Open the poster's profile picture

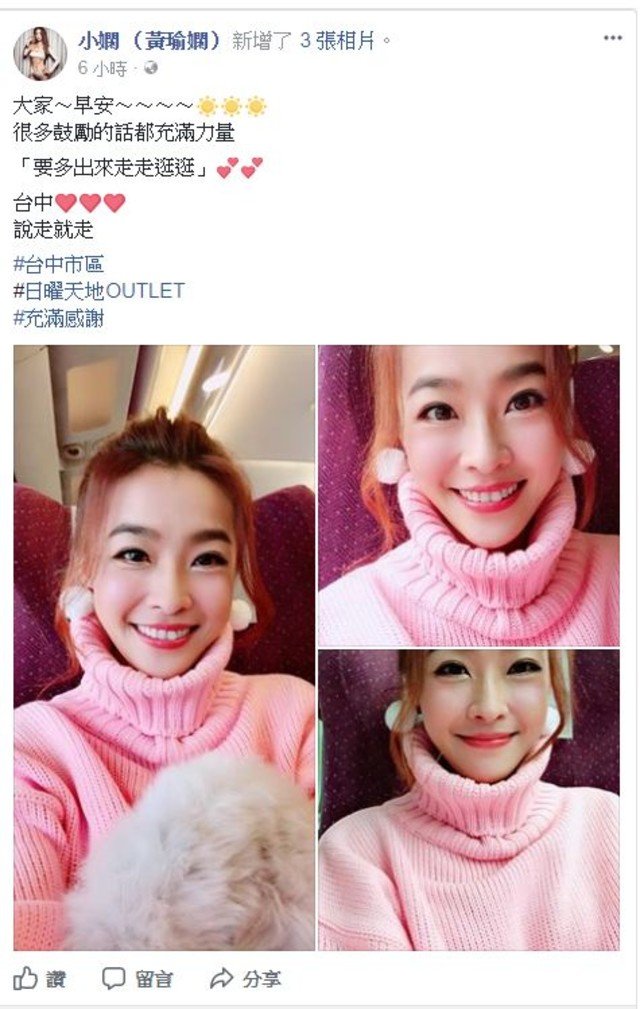tap(40, 53)
